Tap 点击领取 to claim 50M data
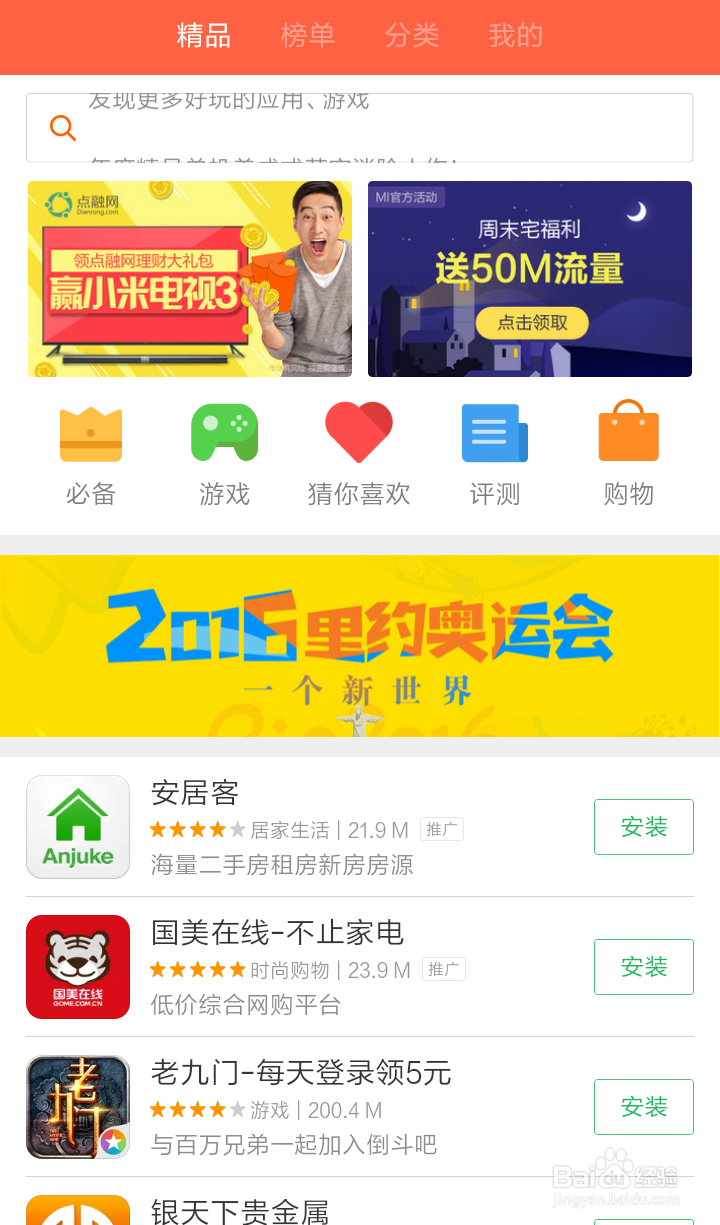 (532, 323)
